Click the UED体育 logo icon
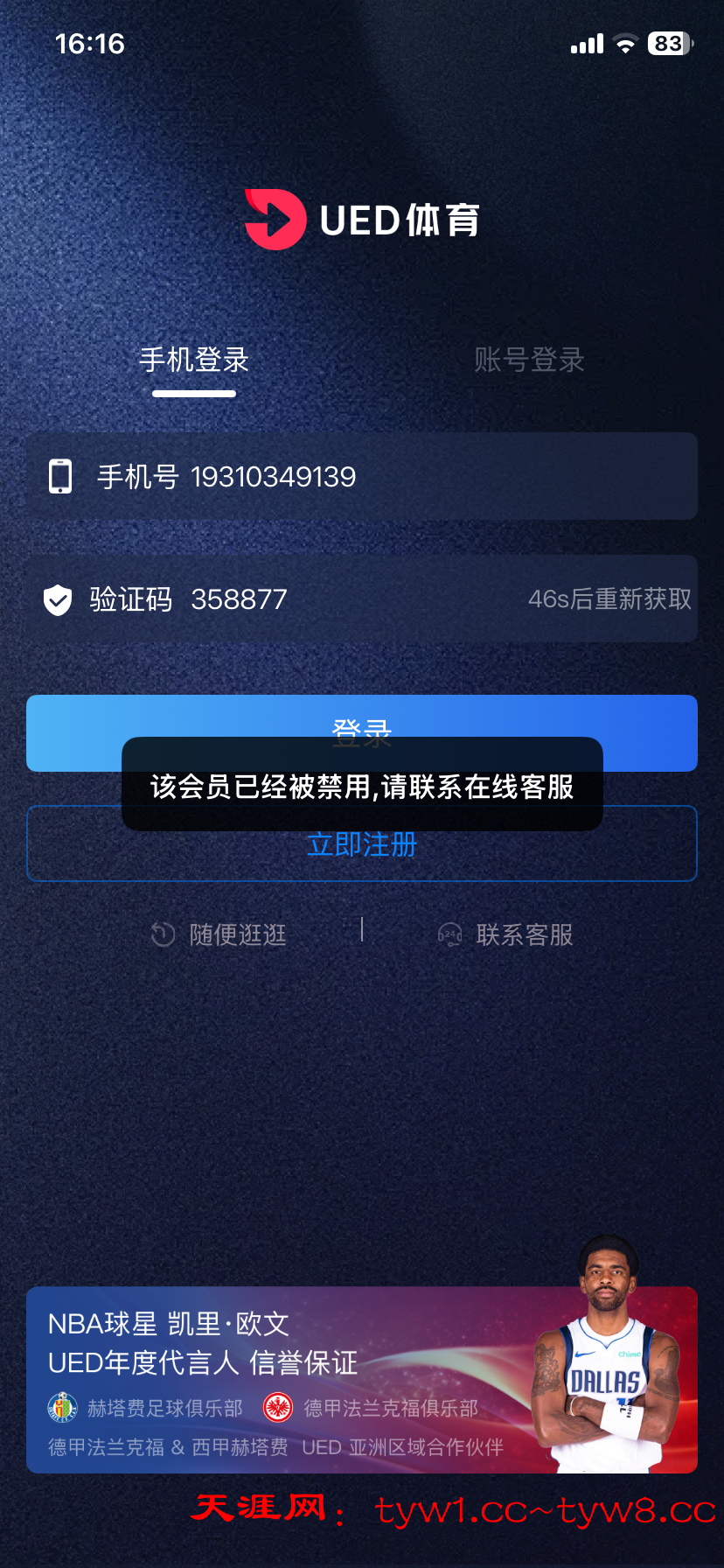 point(275,219)
